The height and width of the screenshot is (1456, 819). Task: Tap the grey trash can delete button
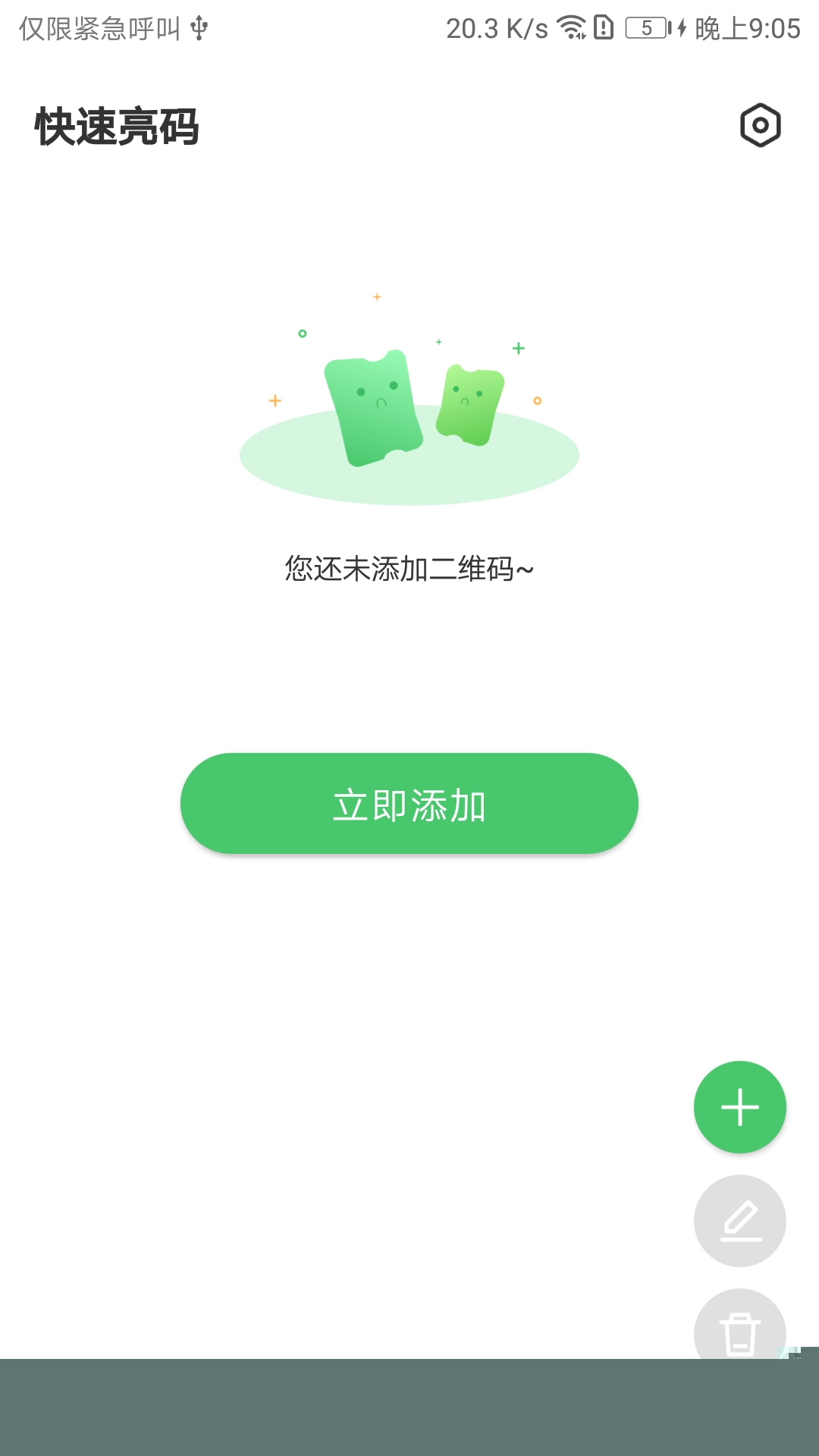739,1329
